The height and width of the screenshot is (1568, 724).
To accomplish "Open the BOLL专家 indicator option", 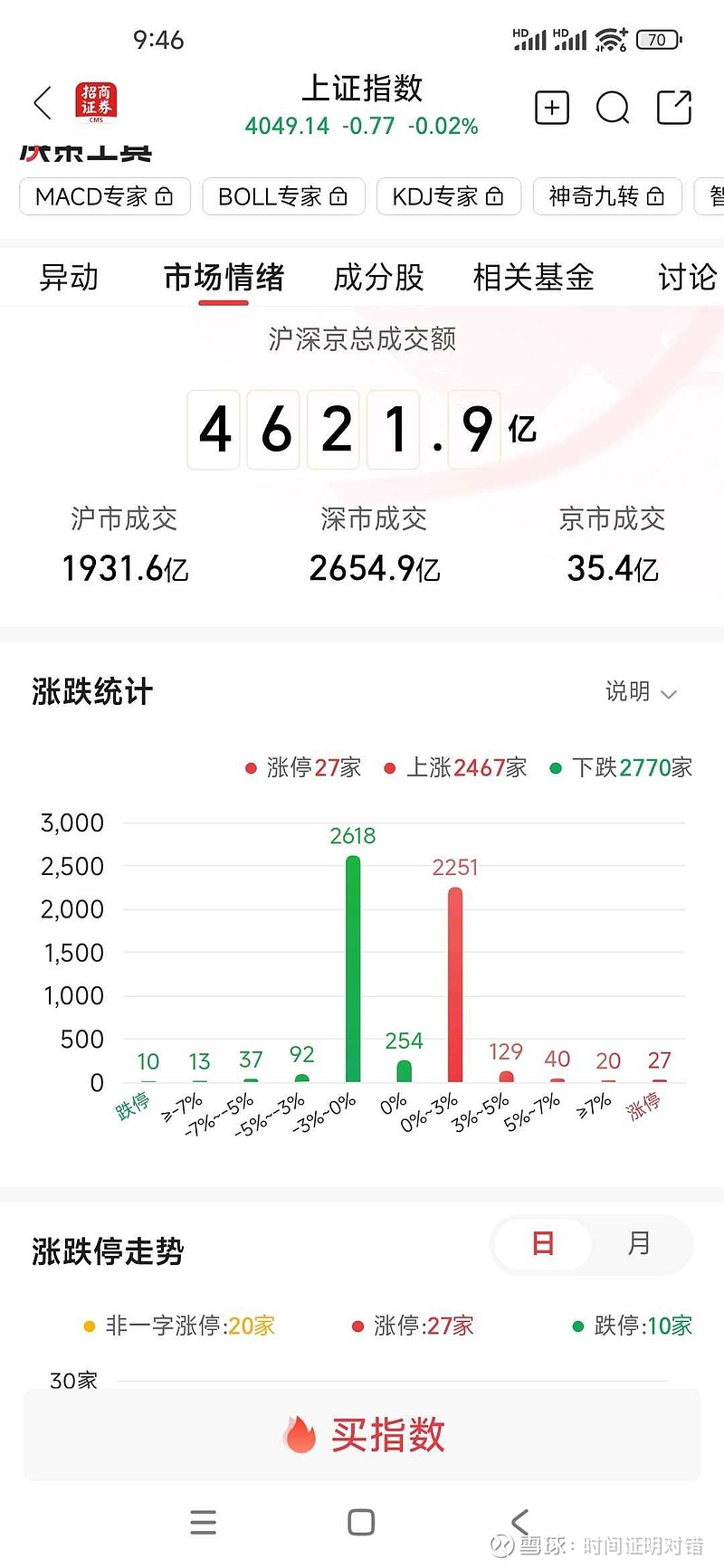I will [283, 195].
